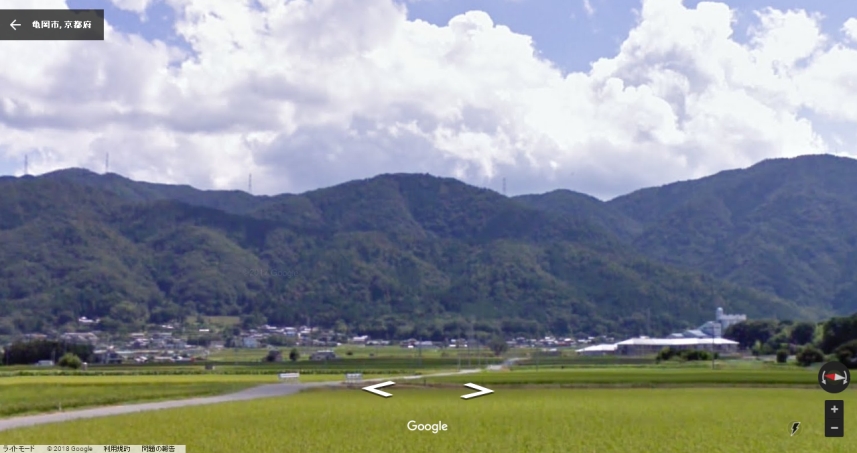
Task: Zoom out with the minus button
Action: [834, 428]
